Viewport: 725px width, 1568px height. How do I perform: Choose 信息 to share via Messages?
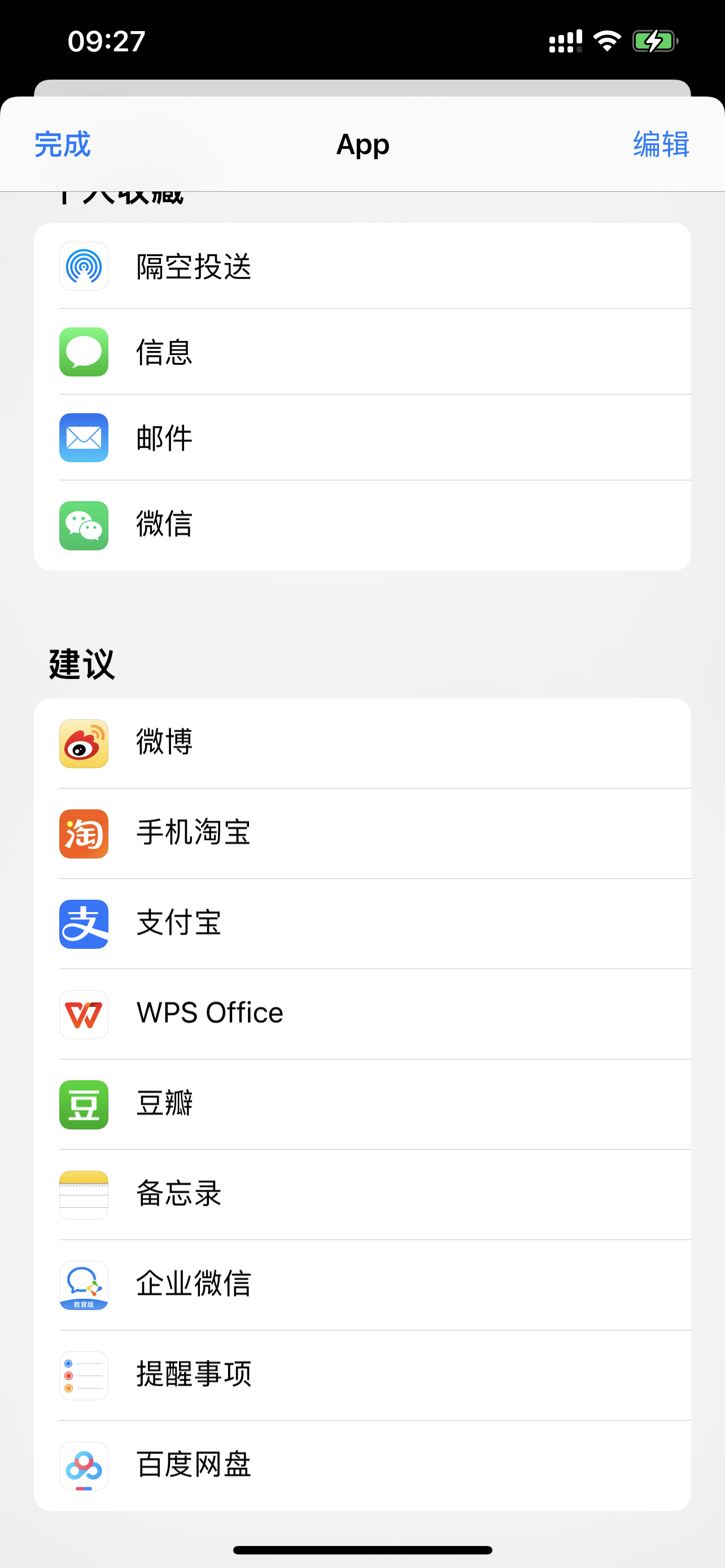[x=362, y=352]
